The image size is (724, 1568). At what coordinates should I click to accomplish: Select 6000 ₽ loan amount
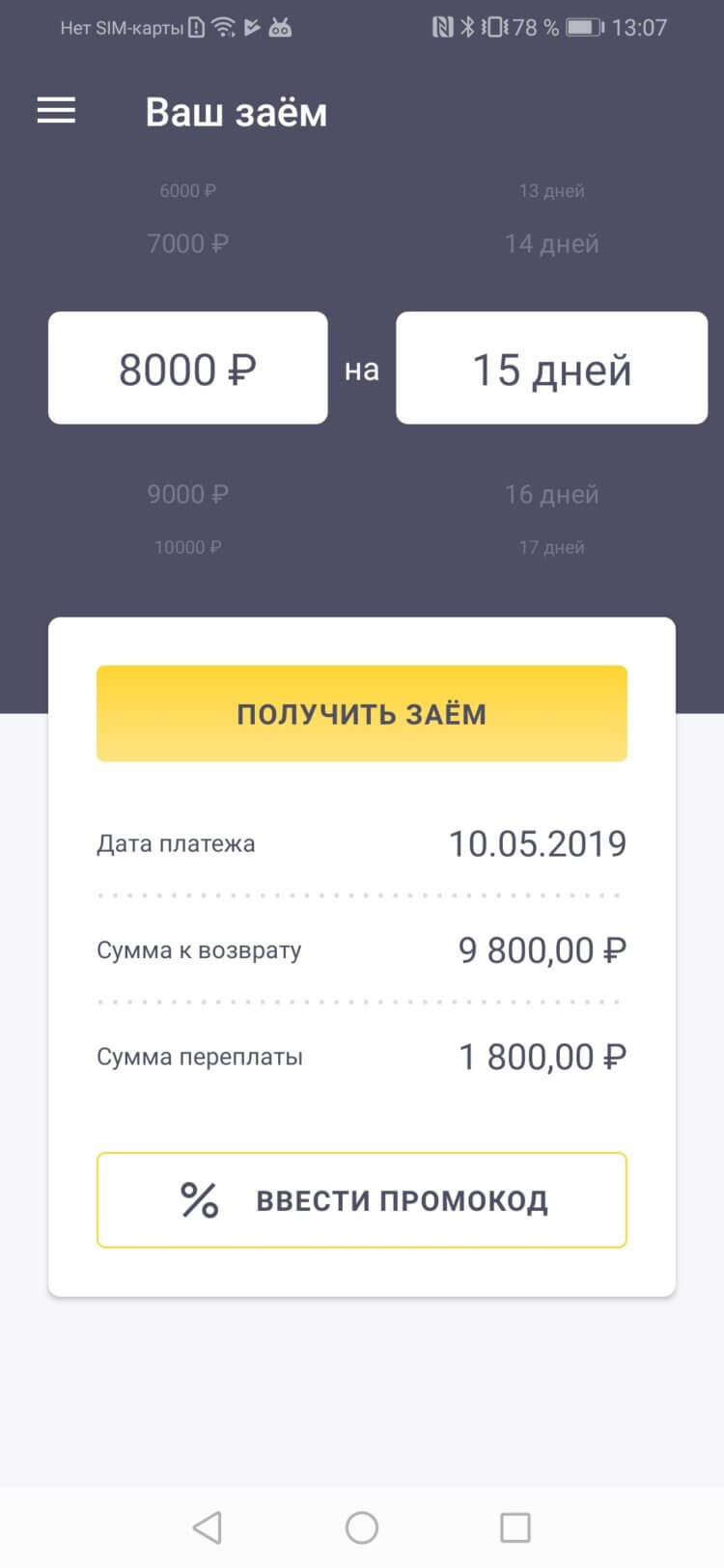(188, 191)
